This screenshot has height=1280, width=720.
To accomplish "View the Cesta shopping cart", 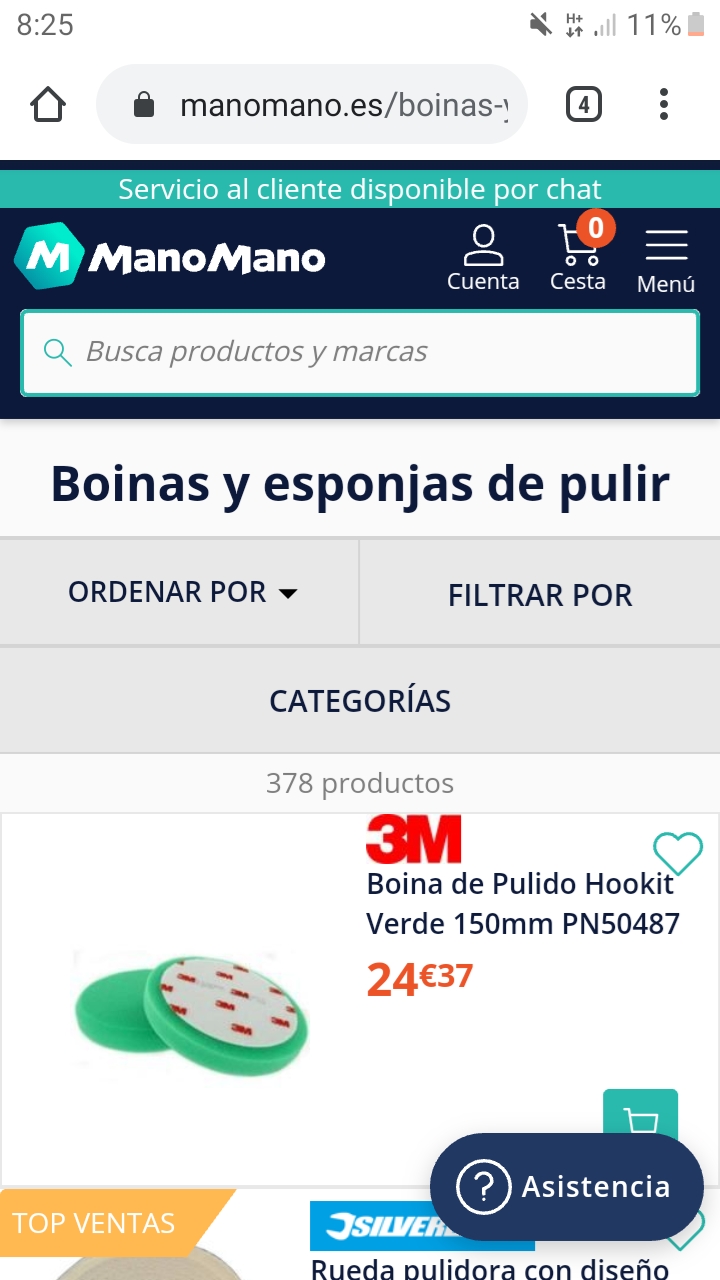I will tap(578, 258).
